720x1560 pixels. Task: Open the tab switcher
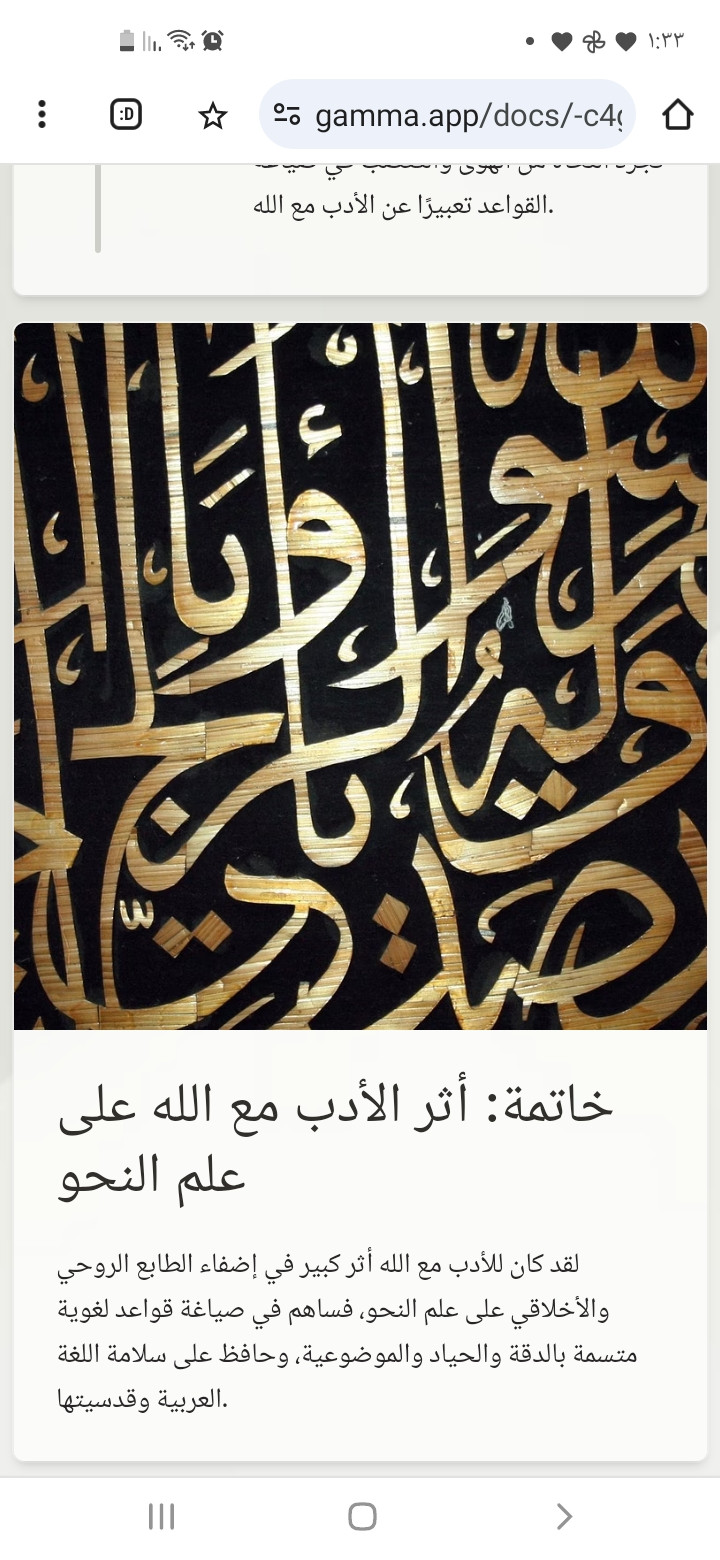tap(126, 115)
